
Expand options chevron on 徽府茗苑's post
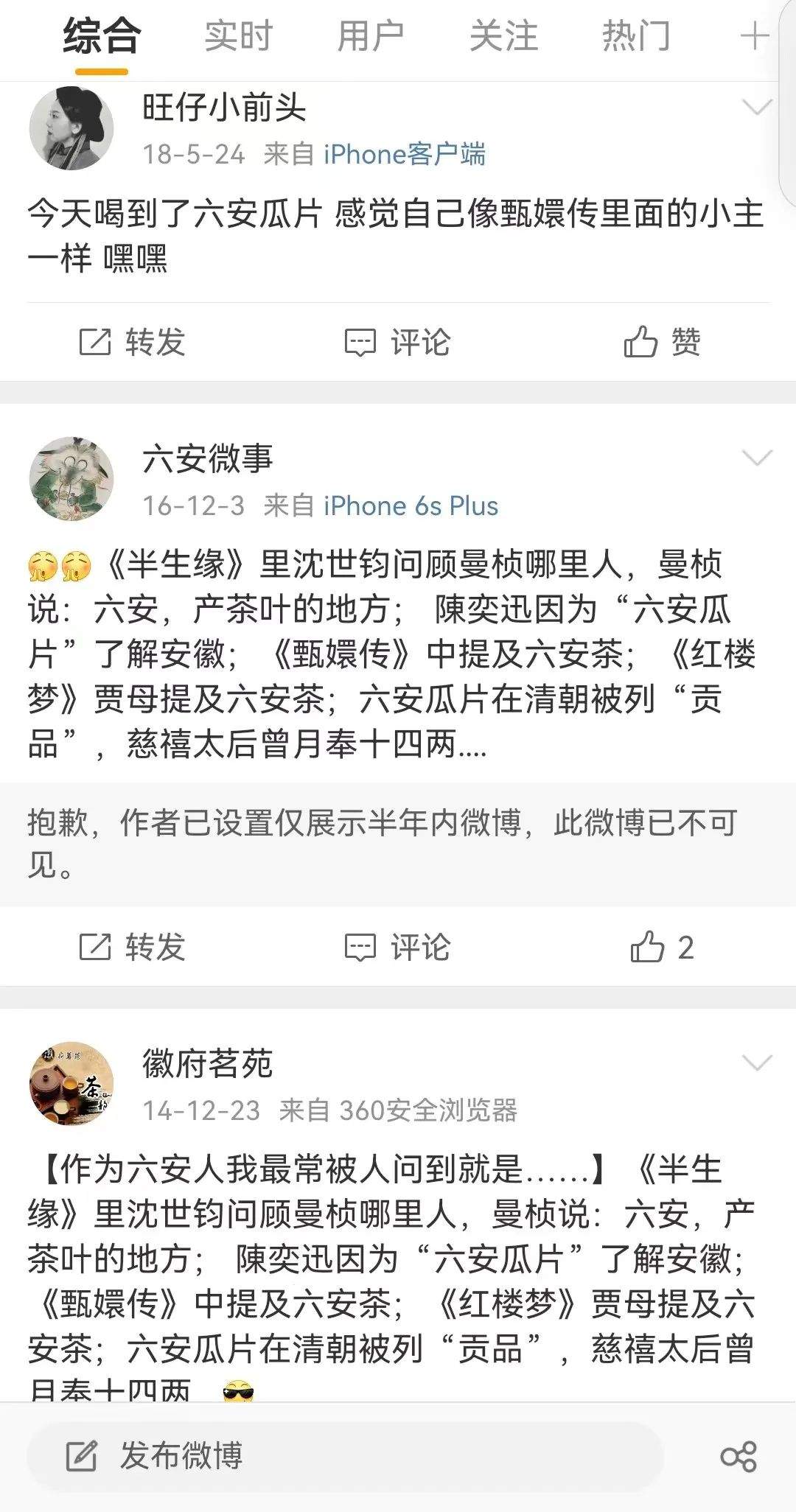pyautogui.click(x=756, y=1063)
